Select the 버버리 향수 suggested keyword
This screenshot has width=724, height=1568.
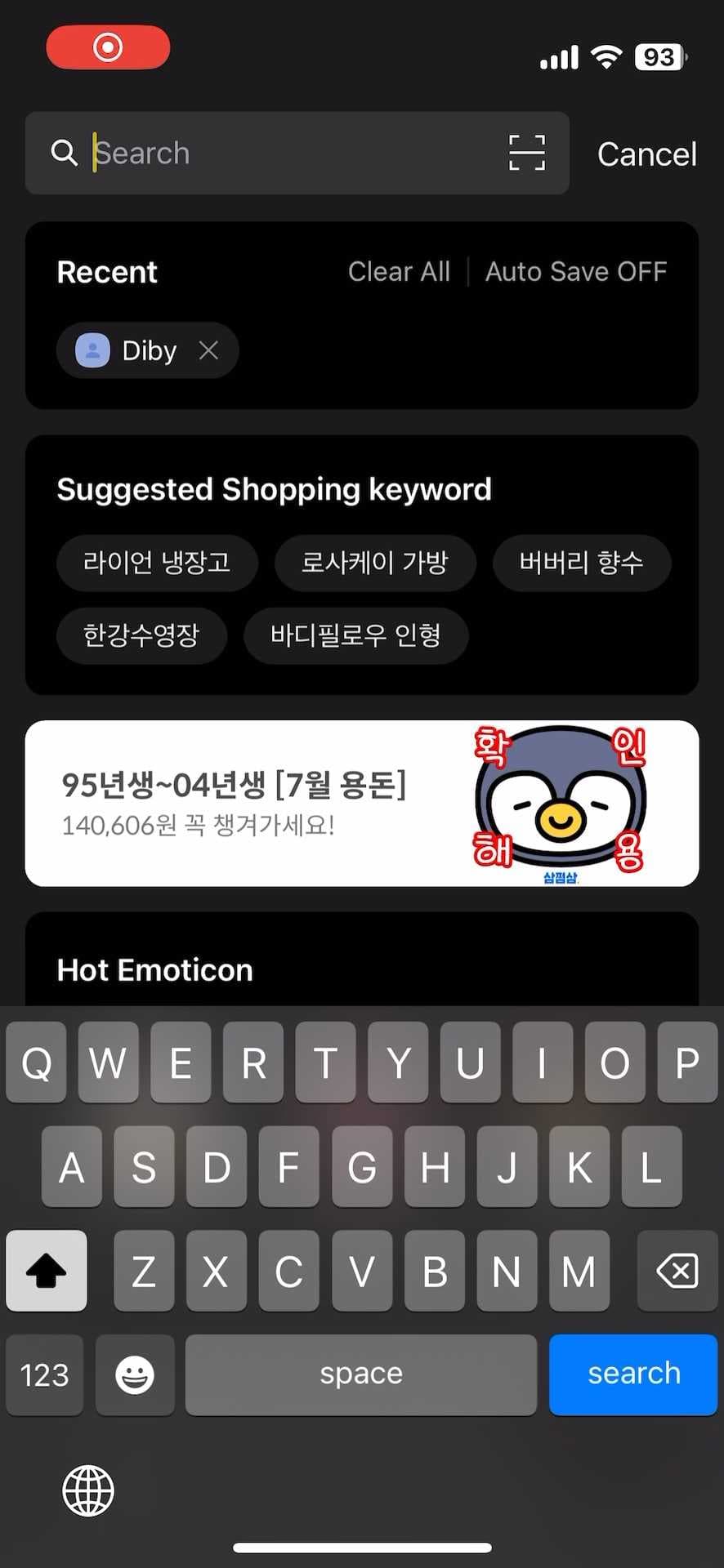[582, 563]
